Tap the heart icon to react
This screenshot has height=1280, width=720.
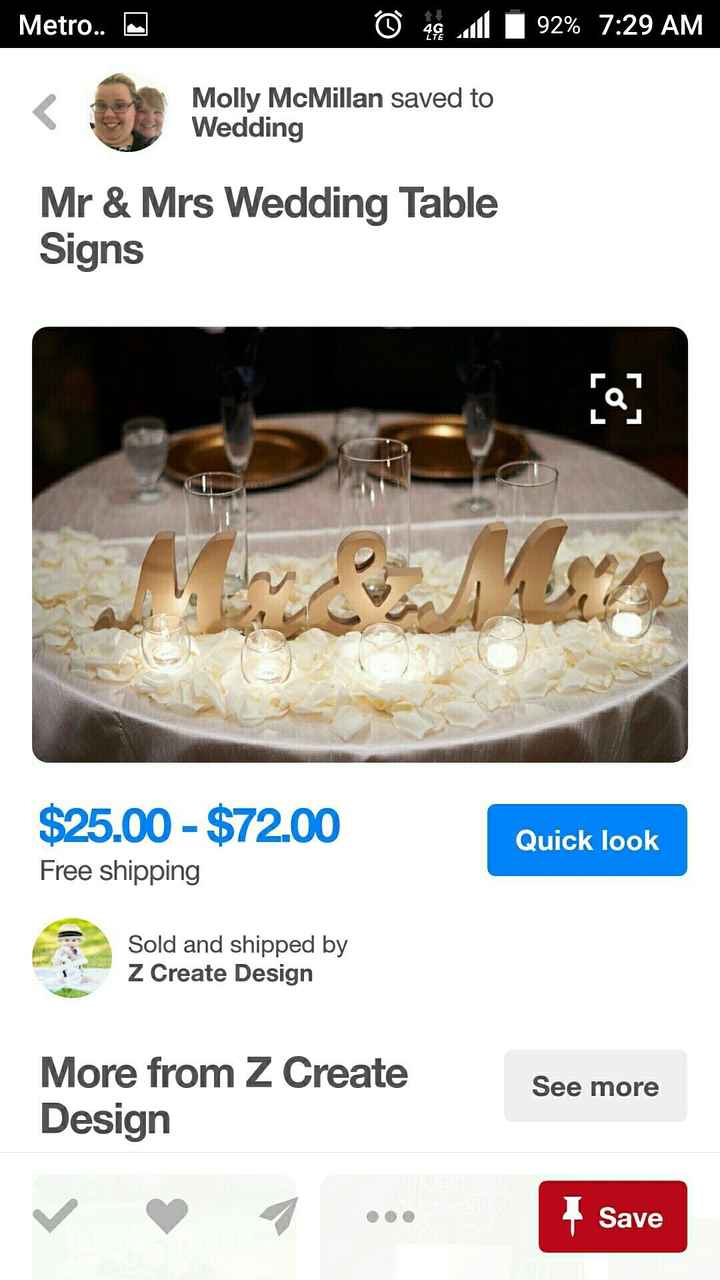[168, 1216]
